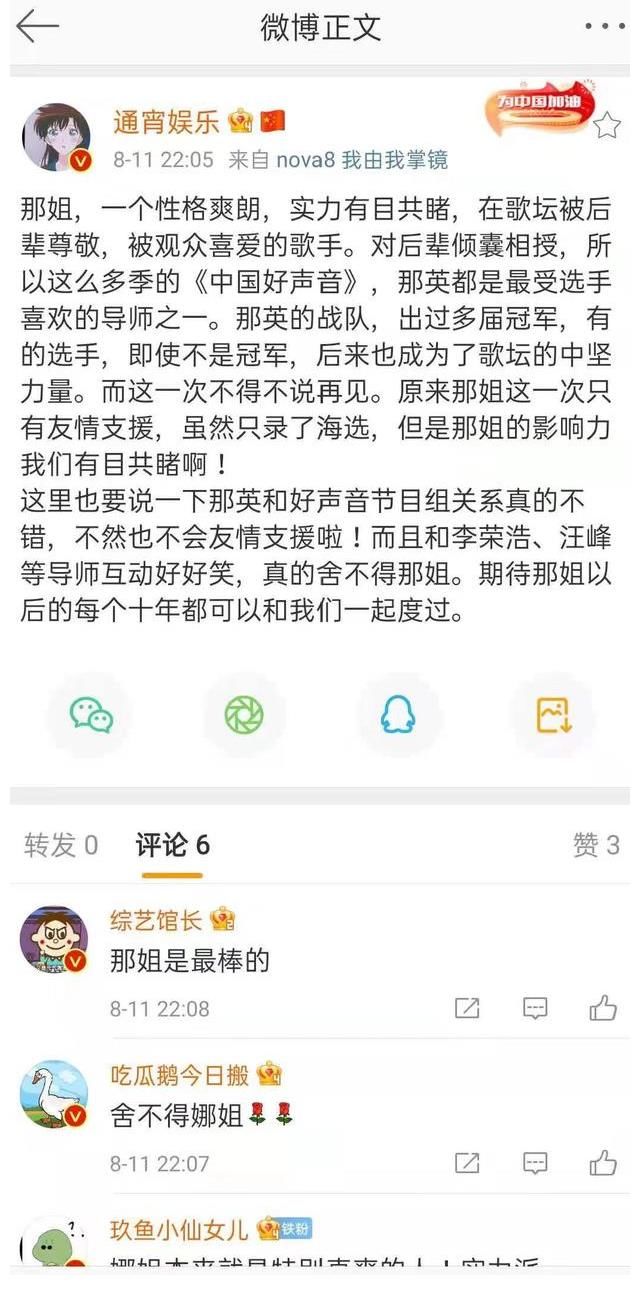Like 吃瓜鹅今日搬's comment
640x1295 pixels.
pyautogui.click(x=603, y=1163)
